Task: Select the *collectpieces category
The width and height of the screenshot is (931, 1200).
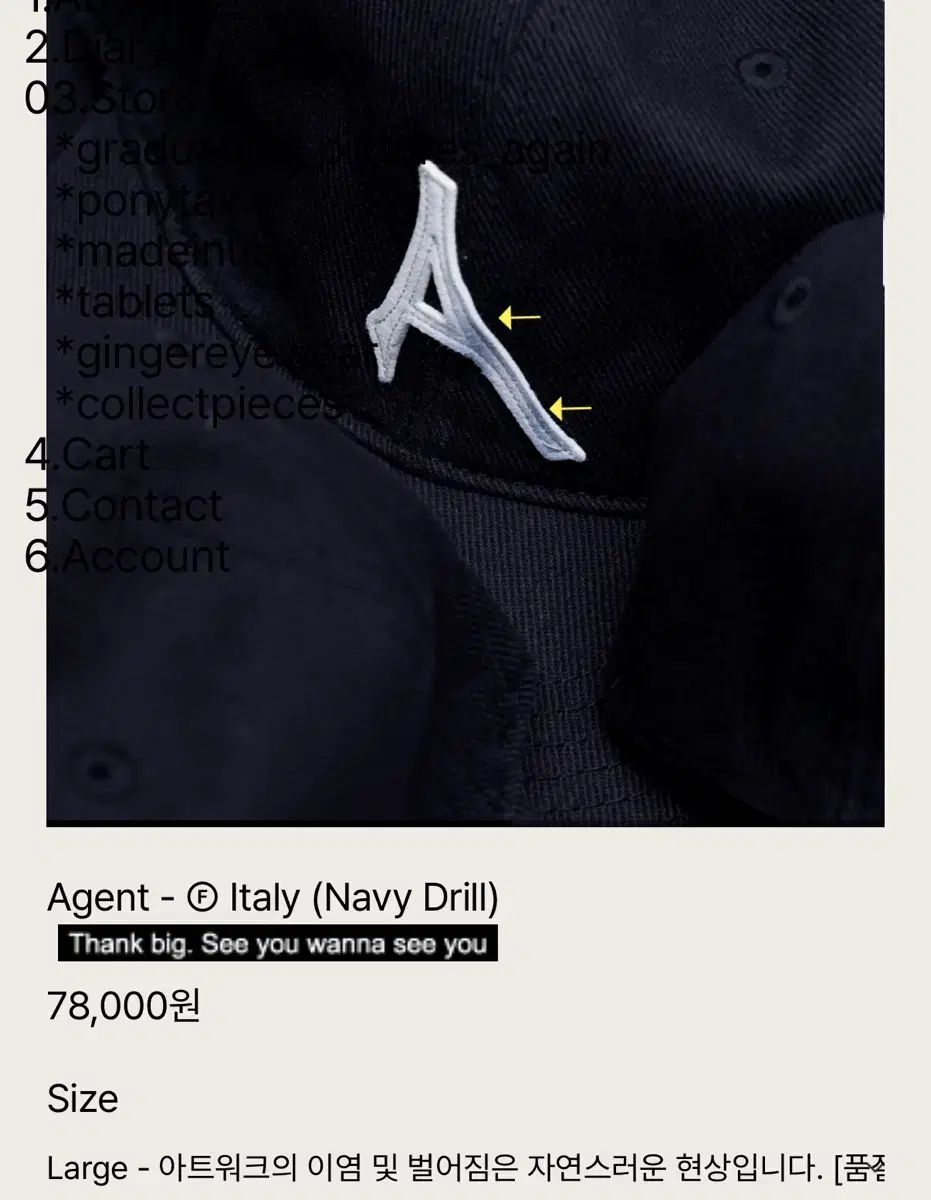Action: [x=198, y=405]
